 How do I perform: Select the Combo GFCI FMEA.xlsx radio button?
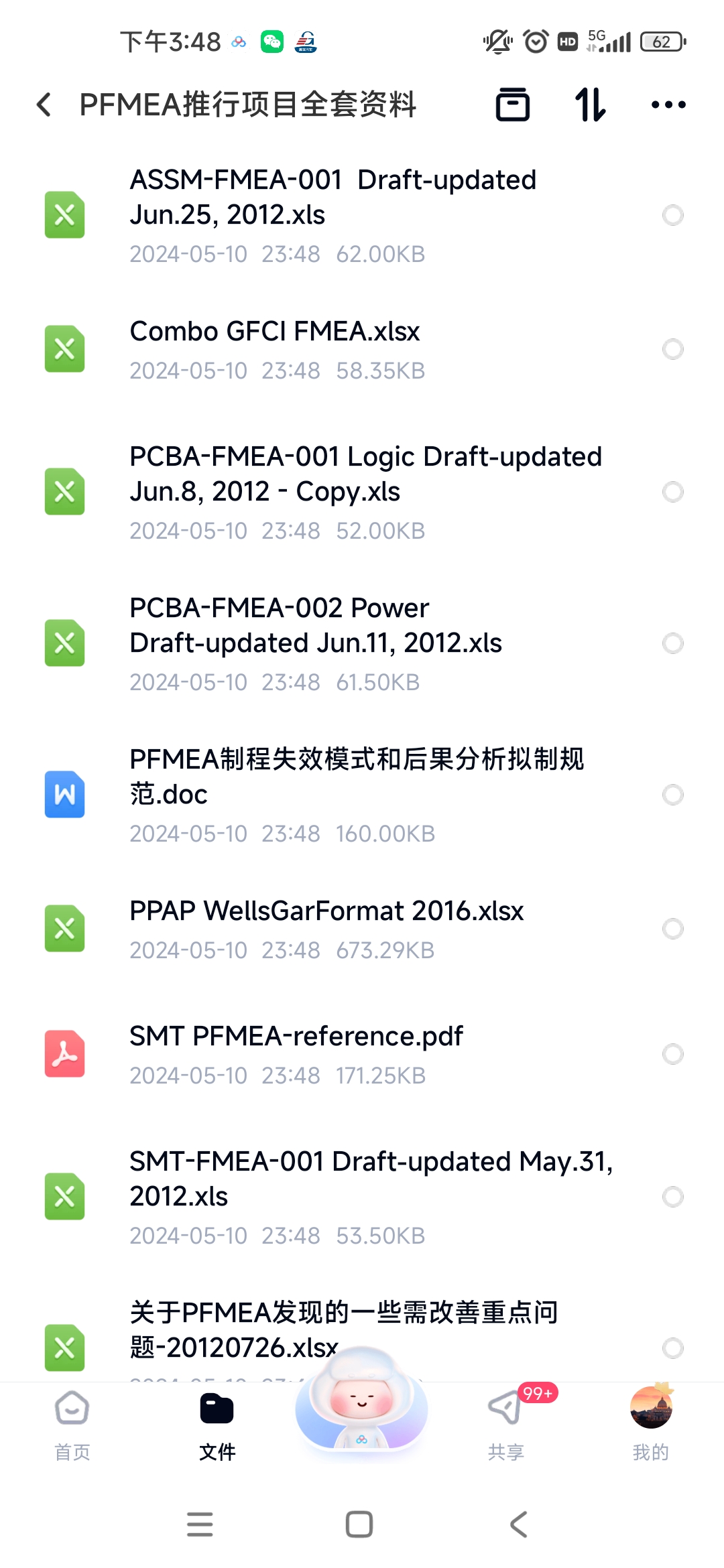(672, 349)
